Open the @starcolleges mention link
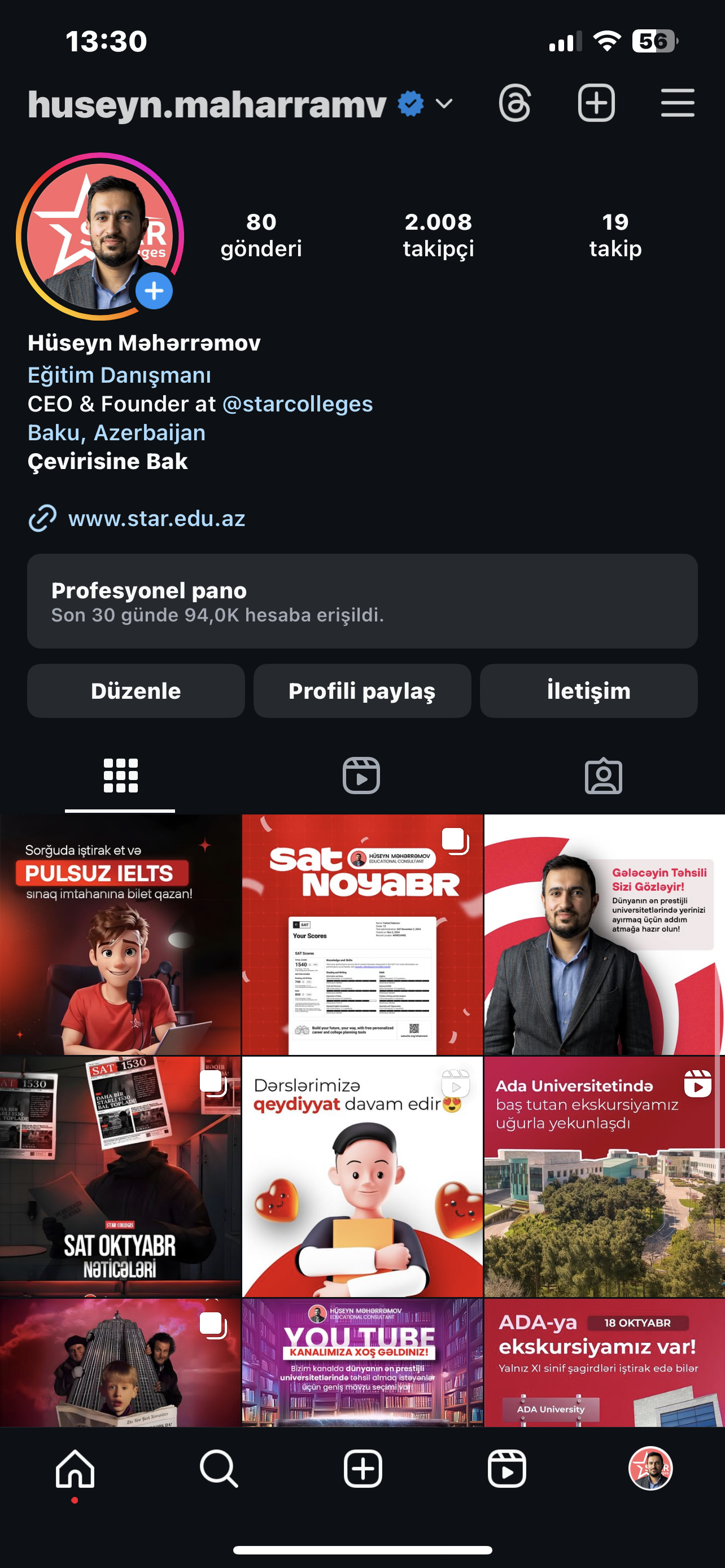 (298, 404)
